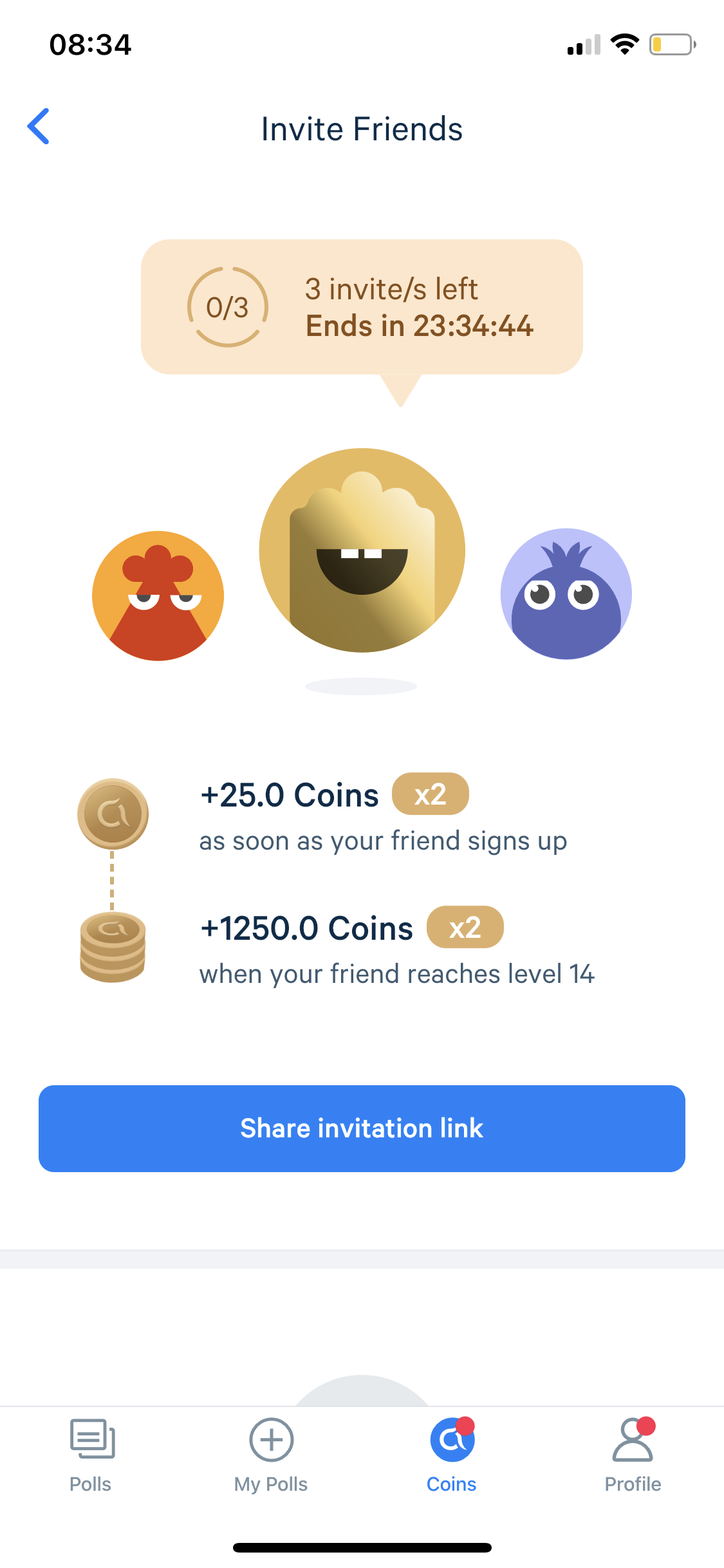This screenshot has width=724, height=1568.
Task: Tap the invite countdown bubble
Action: (362, 306)
